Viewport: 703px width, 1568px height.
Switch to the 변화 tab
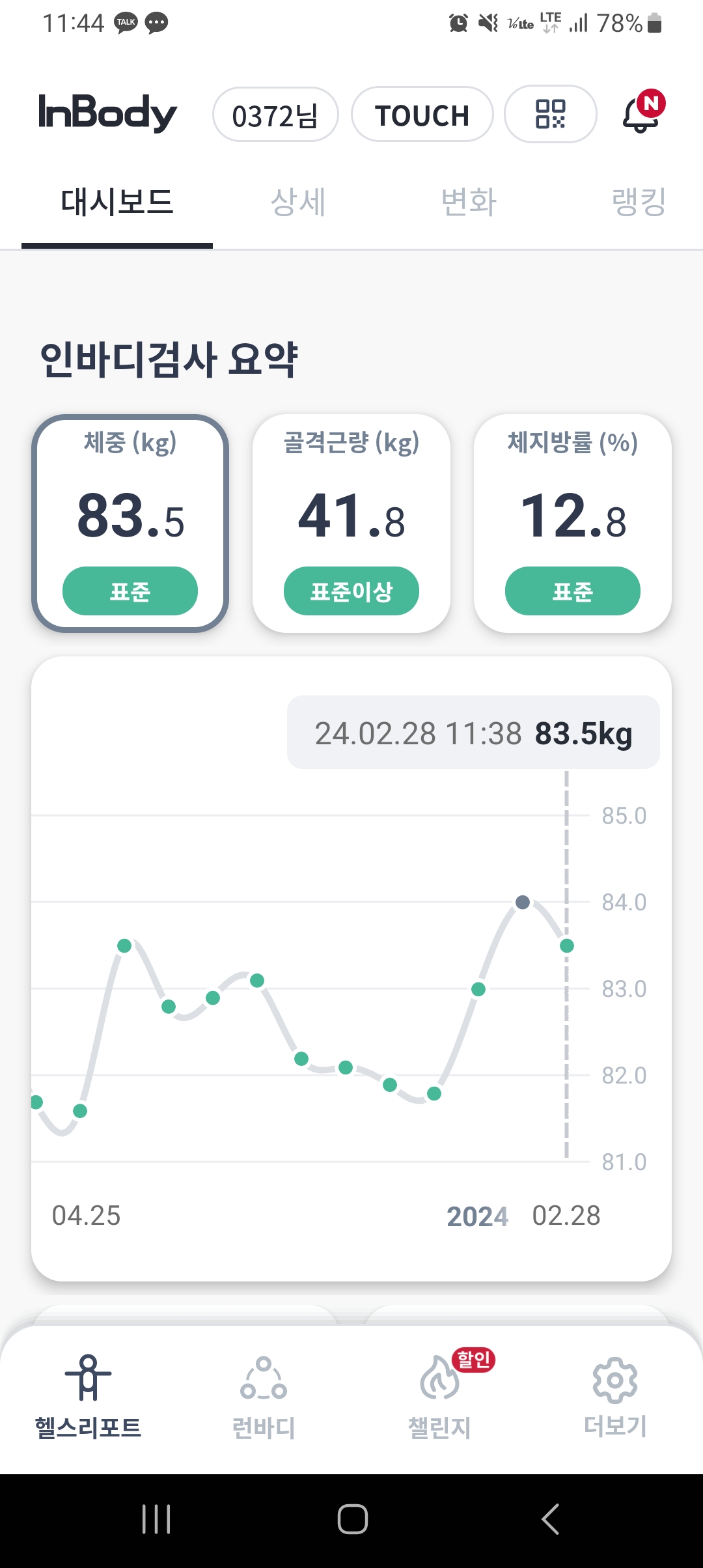pos(469,202)
